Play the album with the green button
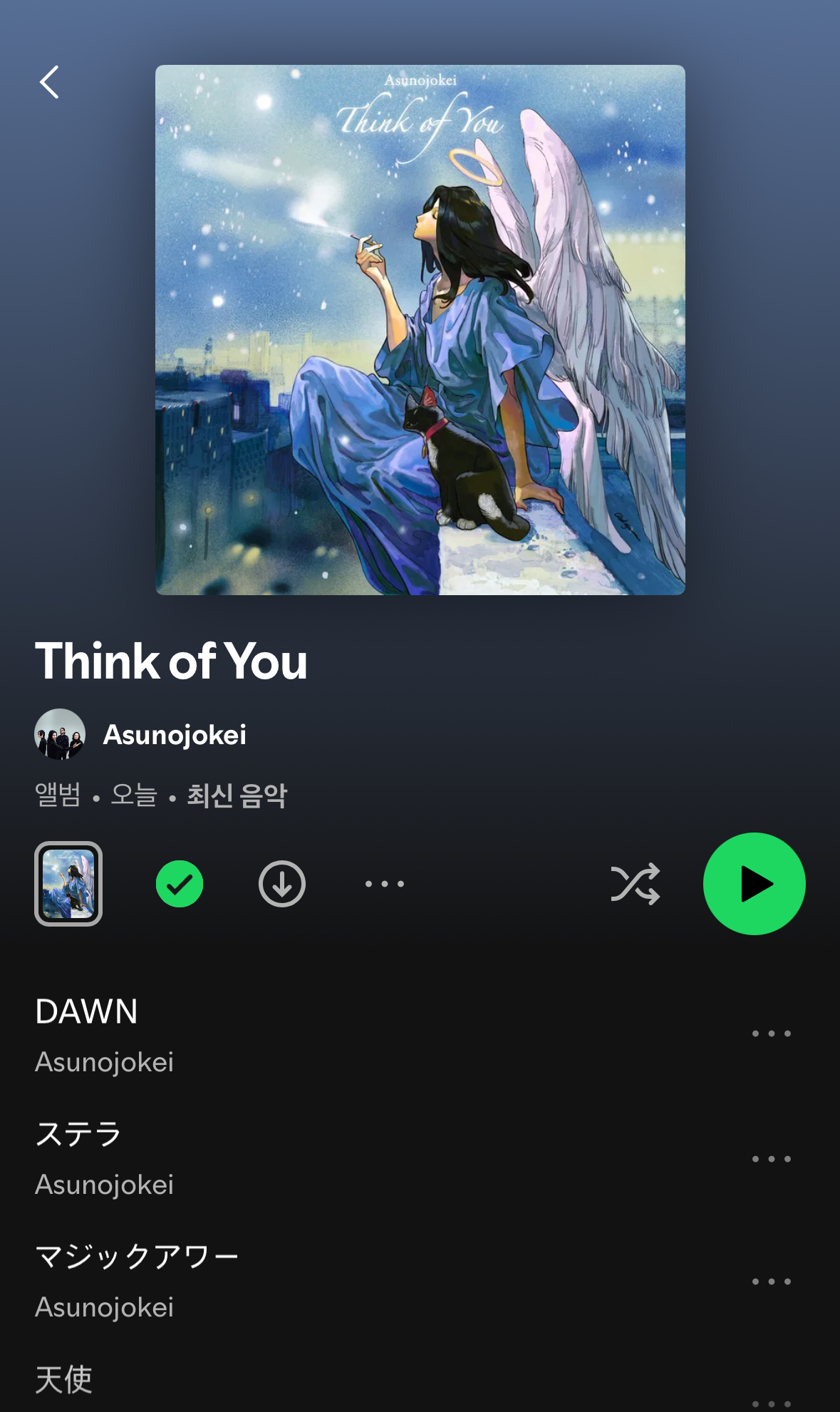Screen dimensions: 840x1412 754,884
